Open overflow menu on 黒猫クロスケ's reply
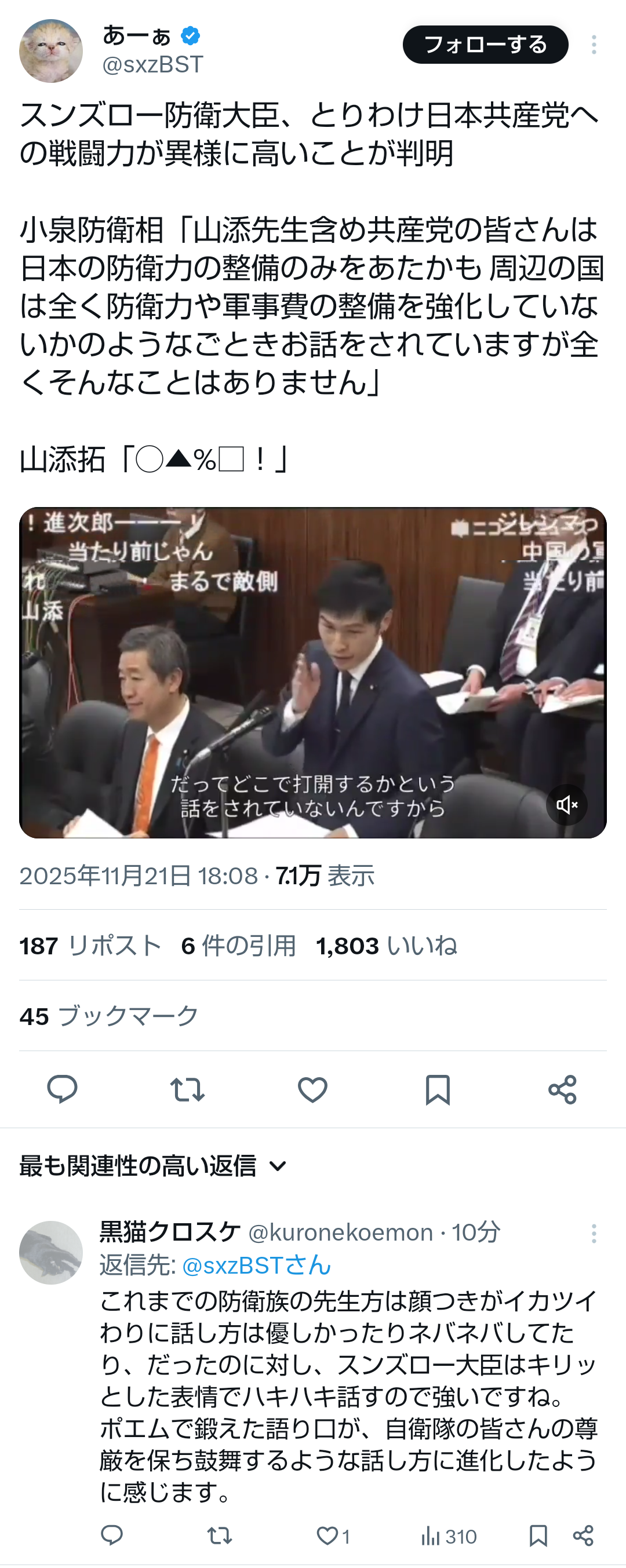 [593, 1233]
